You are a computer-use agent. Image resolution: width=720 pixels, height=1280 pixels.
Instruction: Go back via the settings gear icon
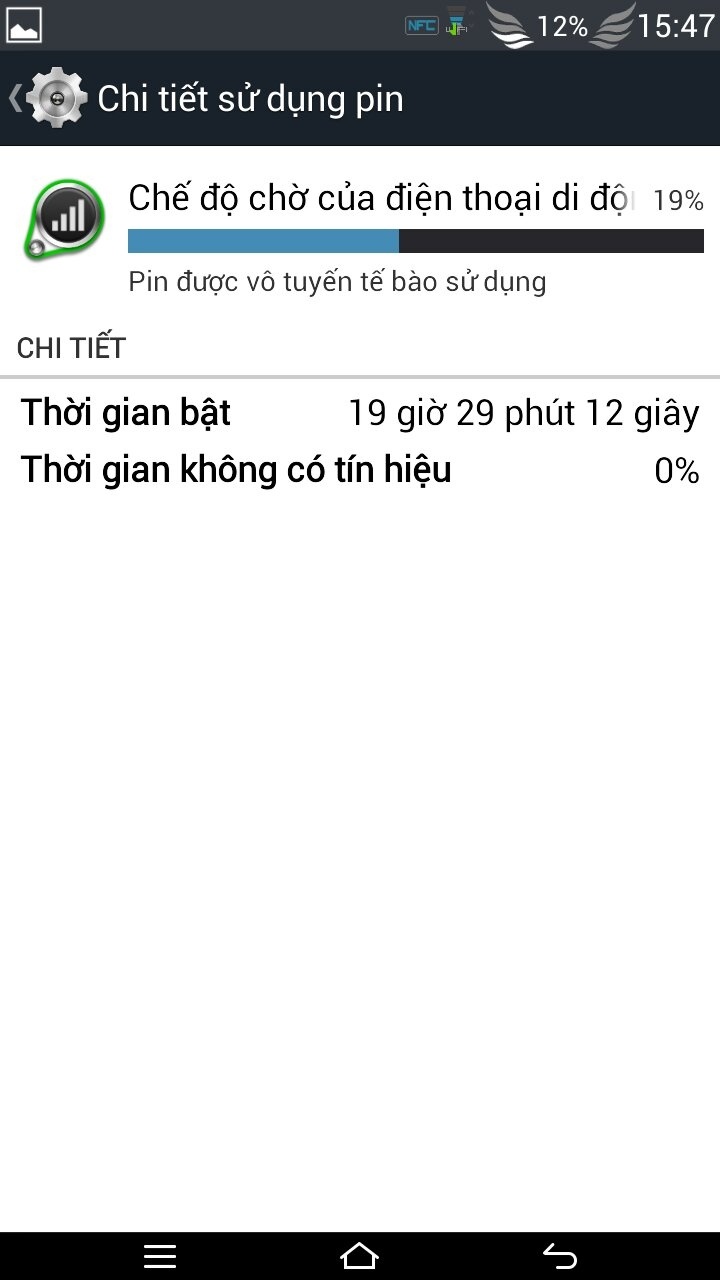[x=57, y=98]
